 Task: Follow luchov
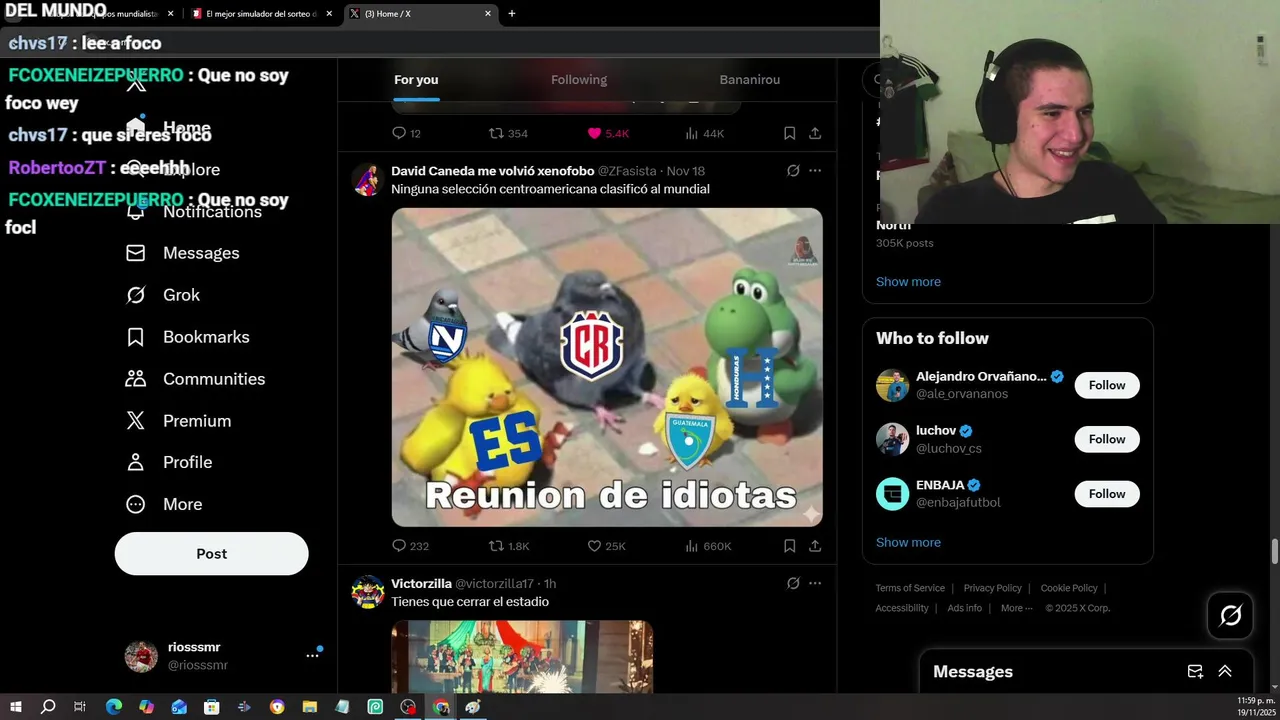pyautogui.click(x=1106, y=439)
